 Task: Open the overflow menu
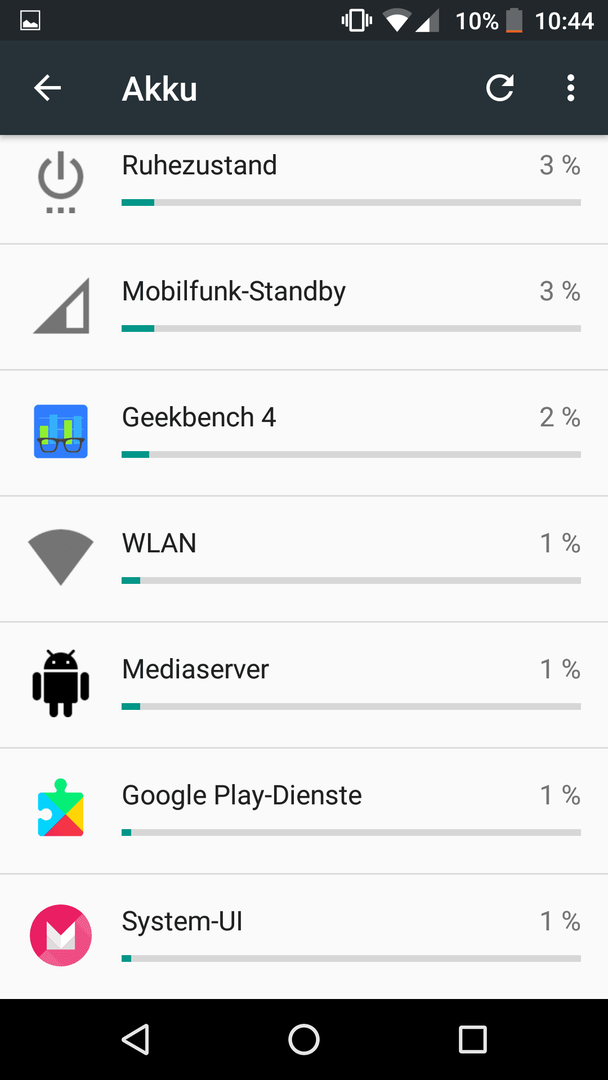[x=570, y=88]
